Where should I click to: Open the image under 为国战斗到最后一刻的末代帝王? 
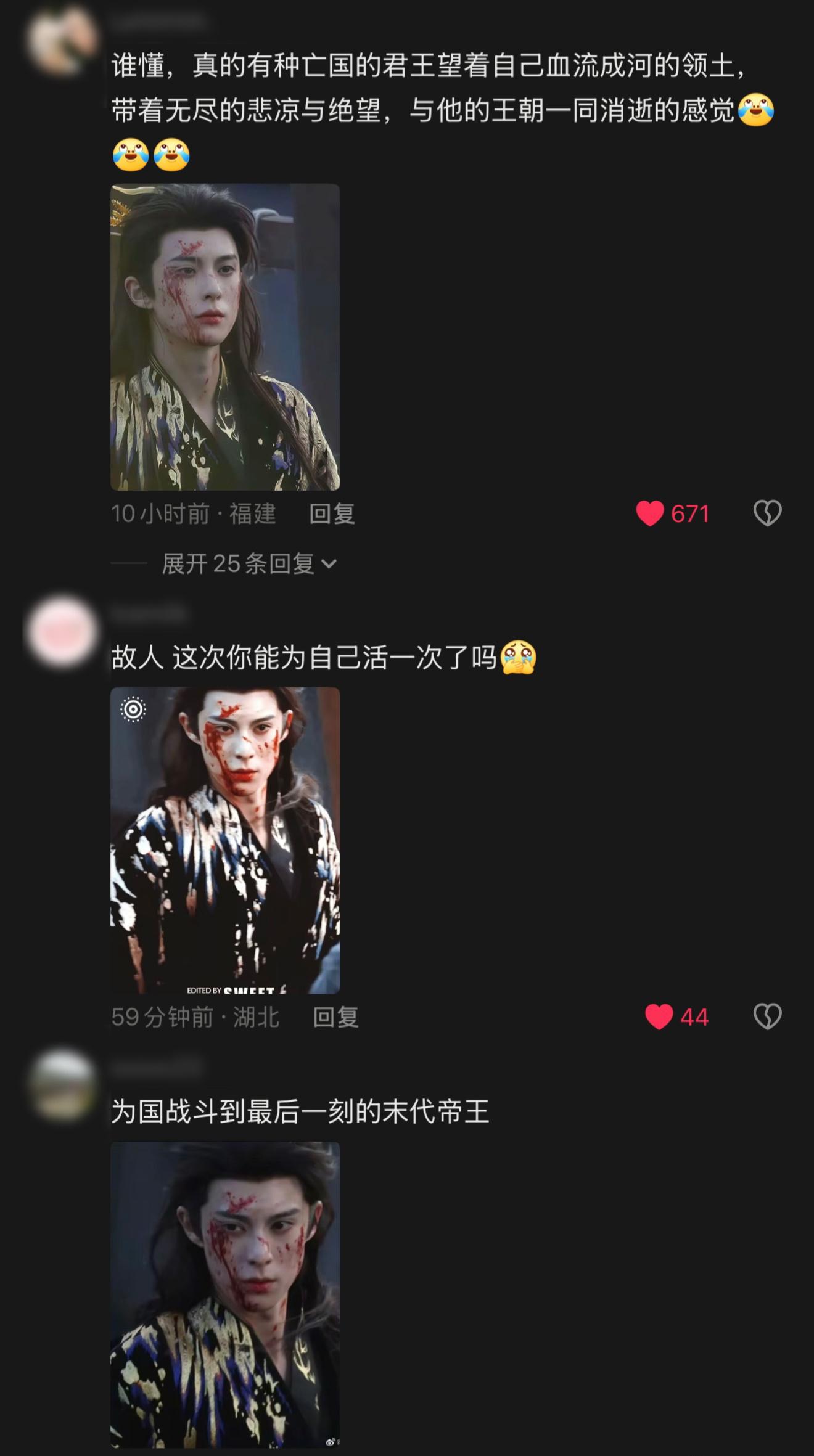pos(225,1294)
